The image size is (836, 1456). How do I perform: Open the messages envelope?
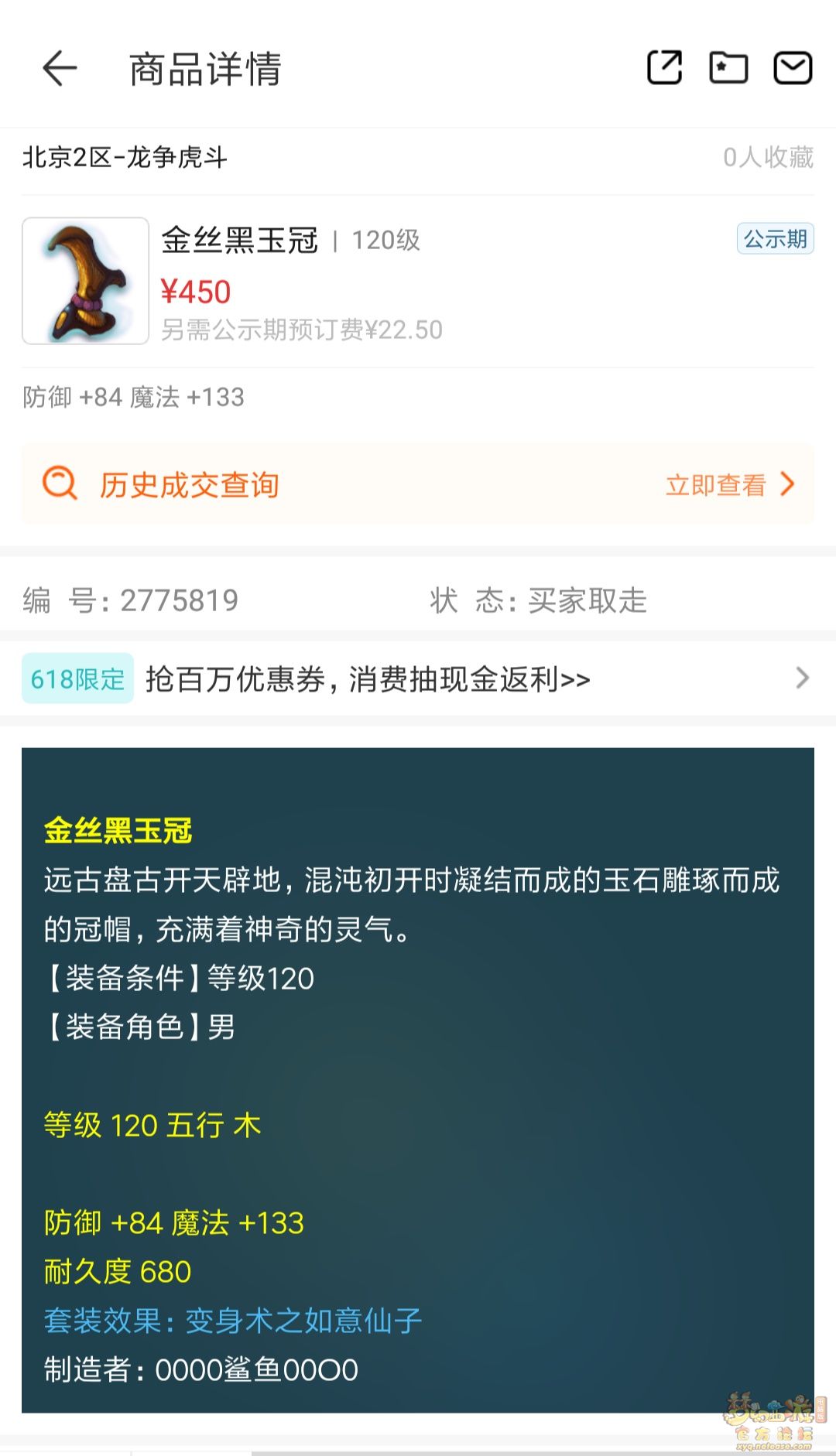pyautogui.click(x=793, y=68)
